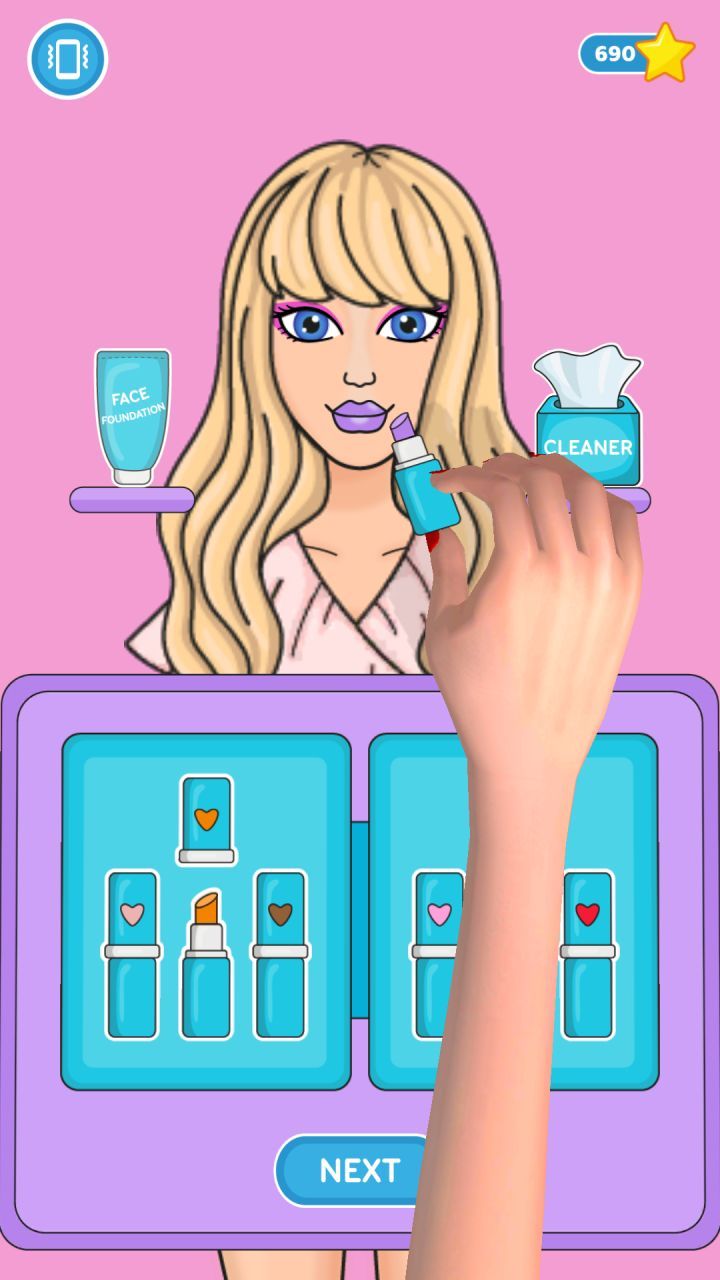Choose the brown heart lipstick

pyautogui.click(x=280, y=955)
